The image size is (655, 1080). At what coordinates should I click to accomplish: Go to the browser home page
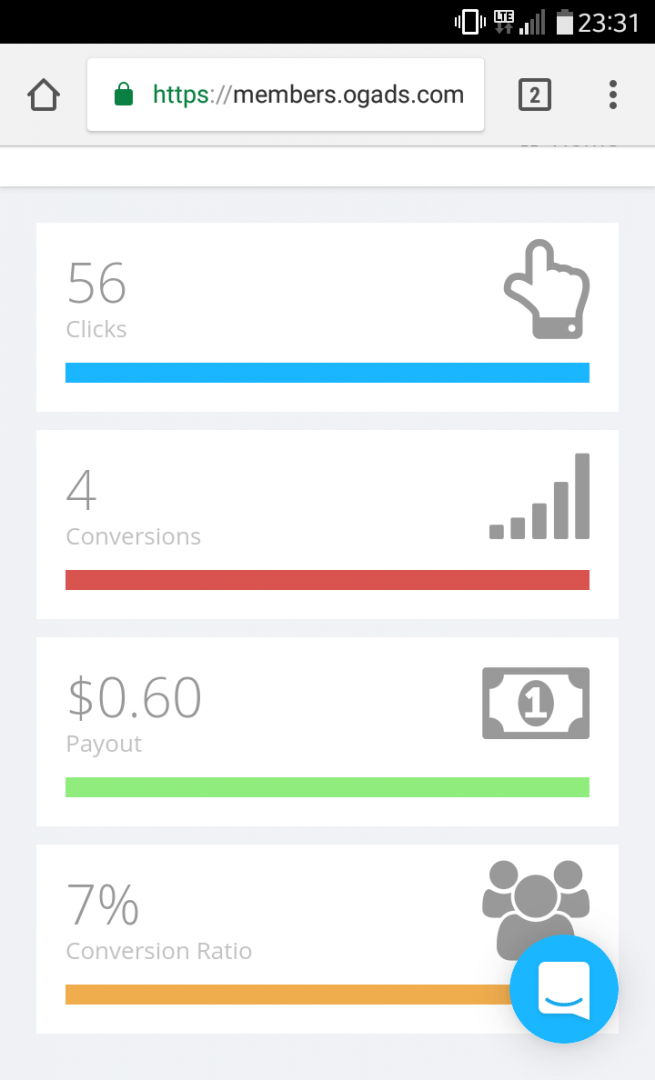pos(43,95)
